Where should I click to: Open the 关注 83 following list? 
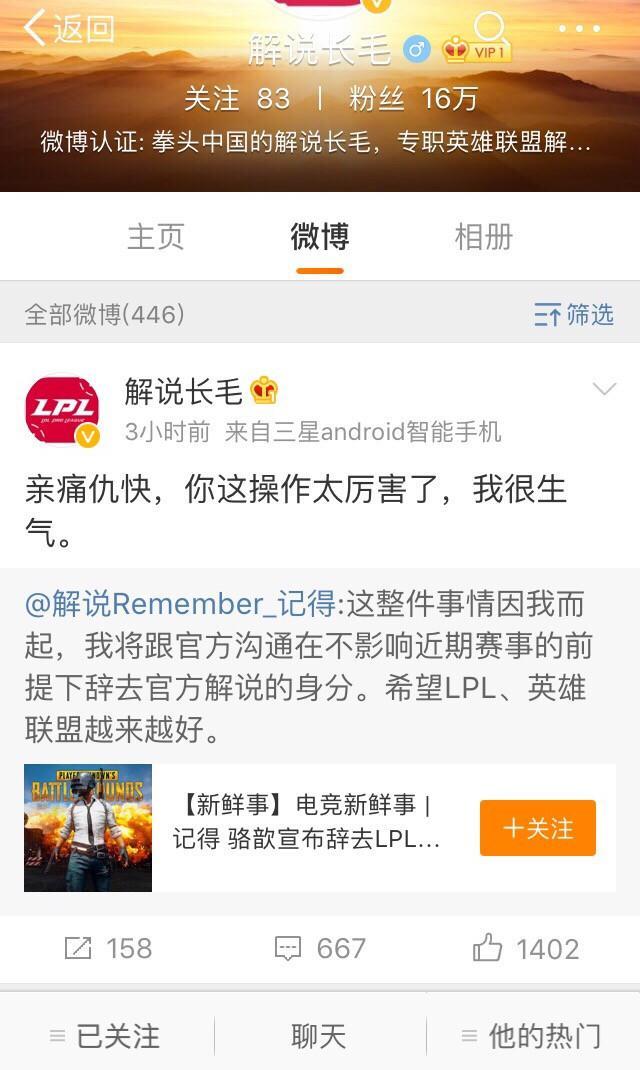pyautogui.click(x=237, y=98)
